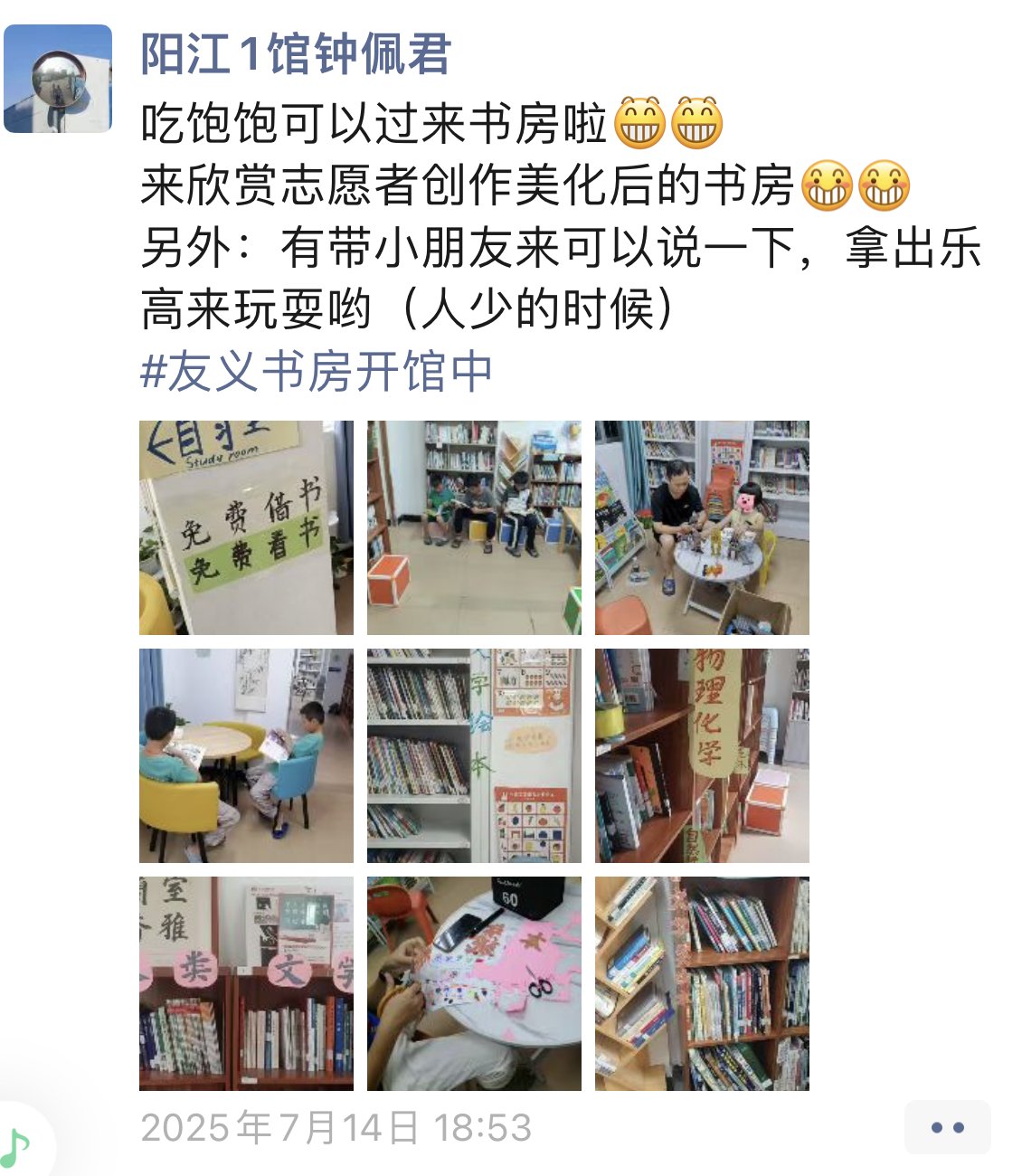Open photo of picture book shelf
The width and height of the screenshot is (1022, 1176).
pos(474,755)
